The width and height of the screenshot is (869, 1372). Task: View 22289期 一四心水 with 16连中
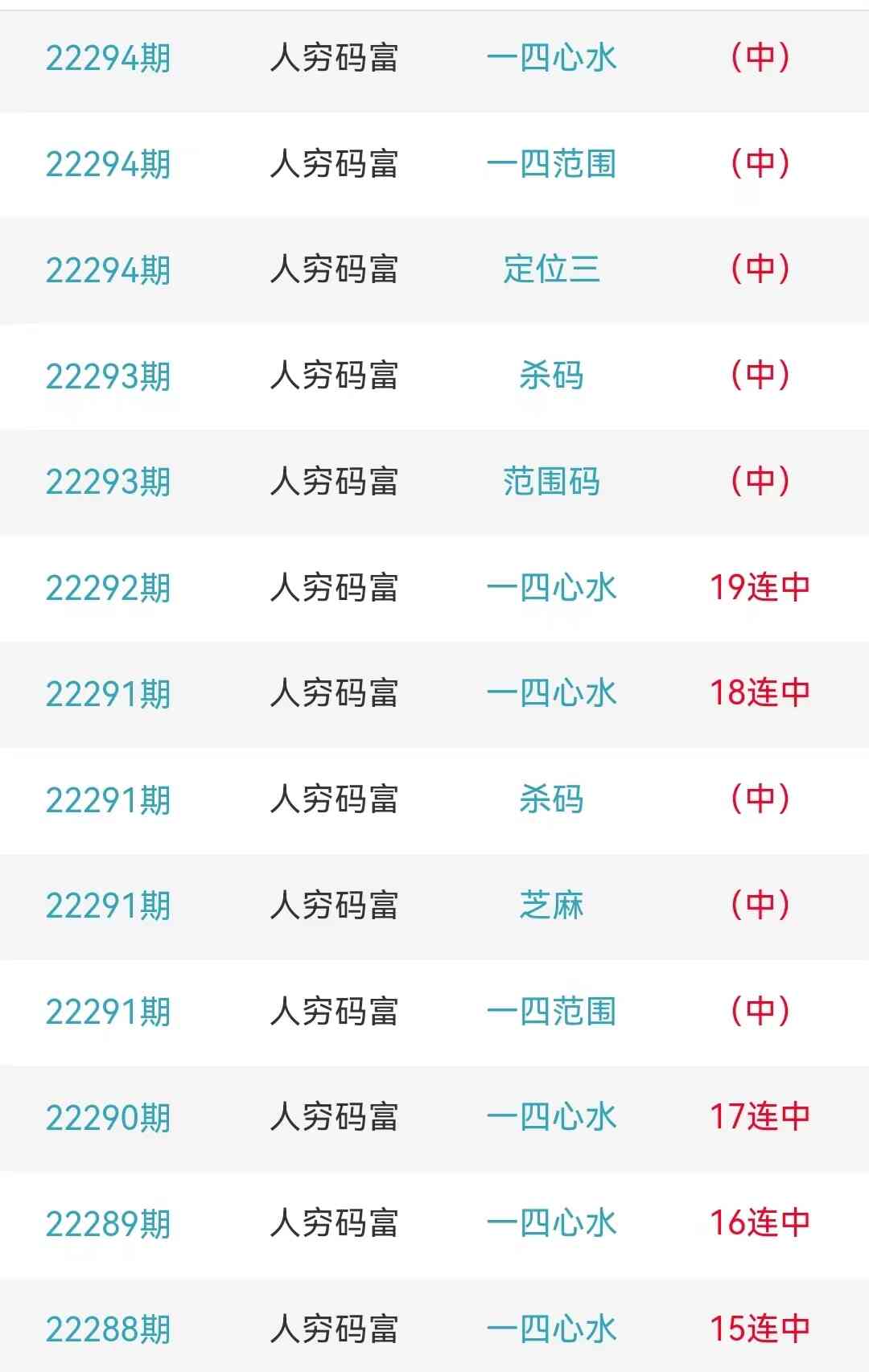coord(551,1223)
